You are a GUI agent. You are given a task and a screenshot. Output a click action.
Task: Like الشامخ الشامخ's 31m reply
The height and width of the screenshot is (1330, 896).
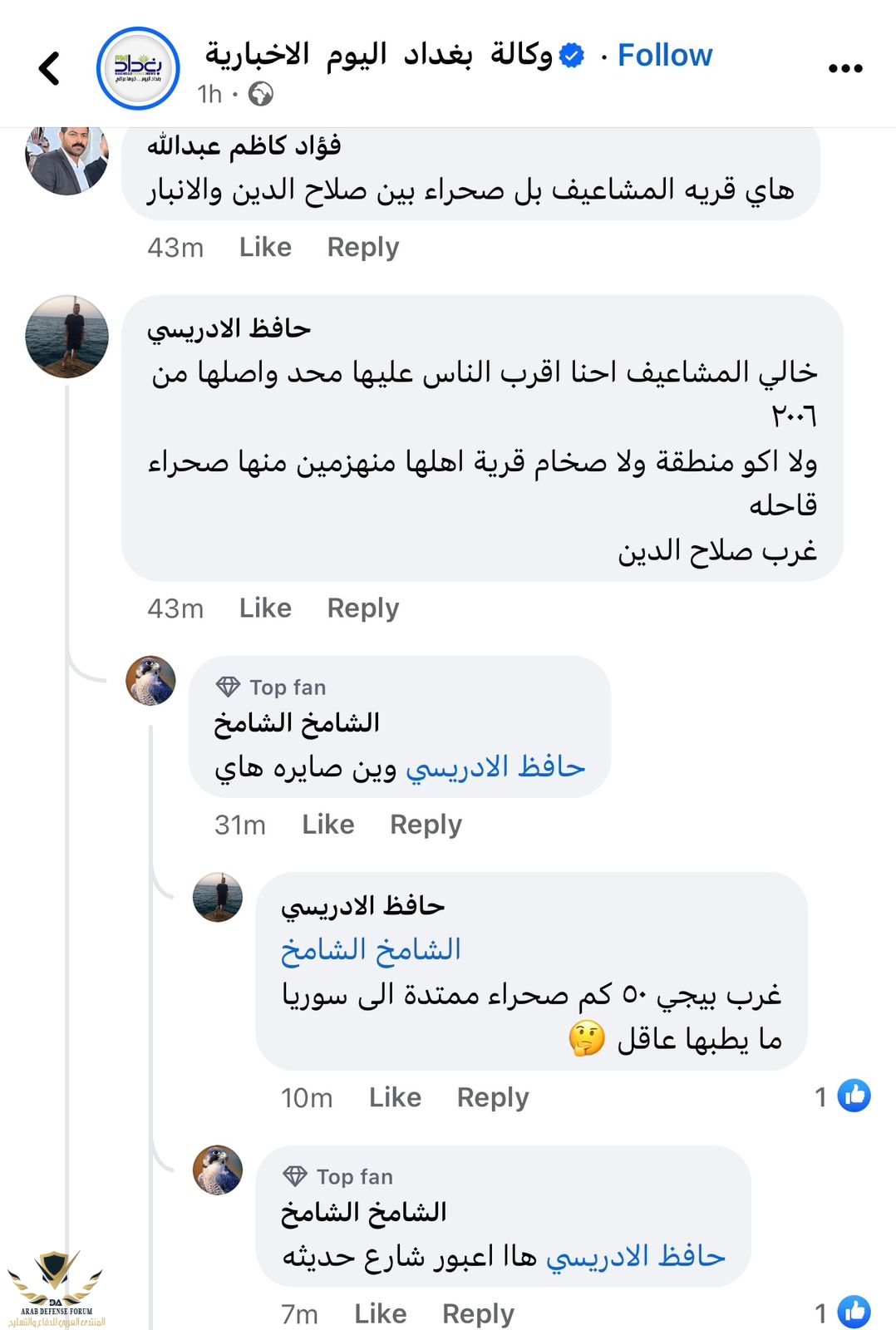click(x=327, y=824)
